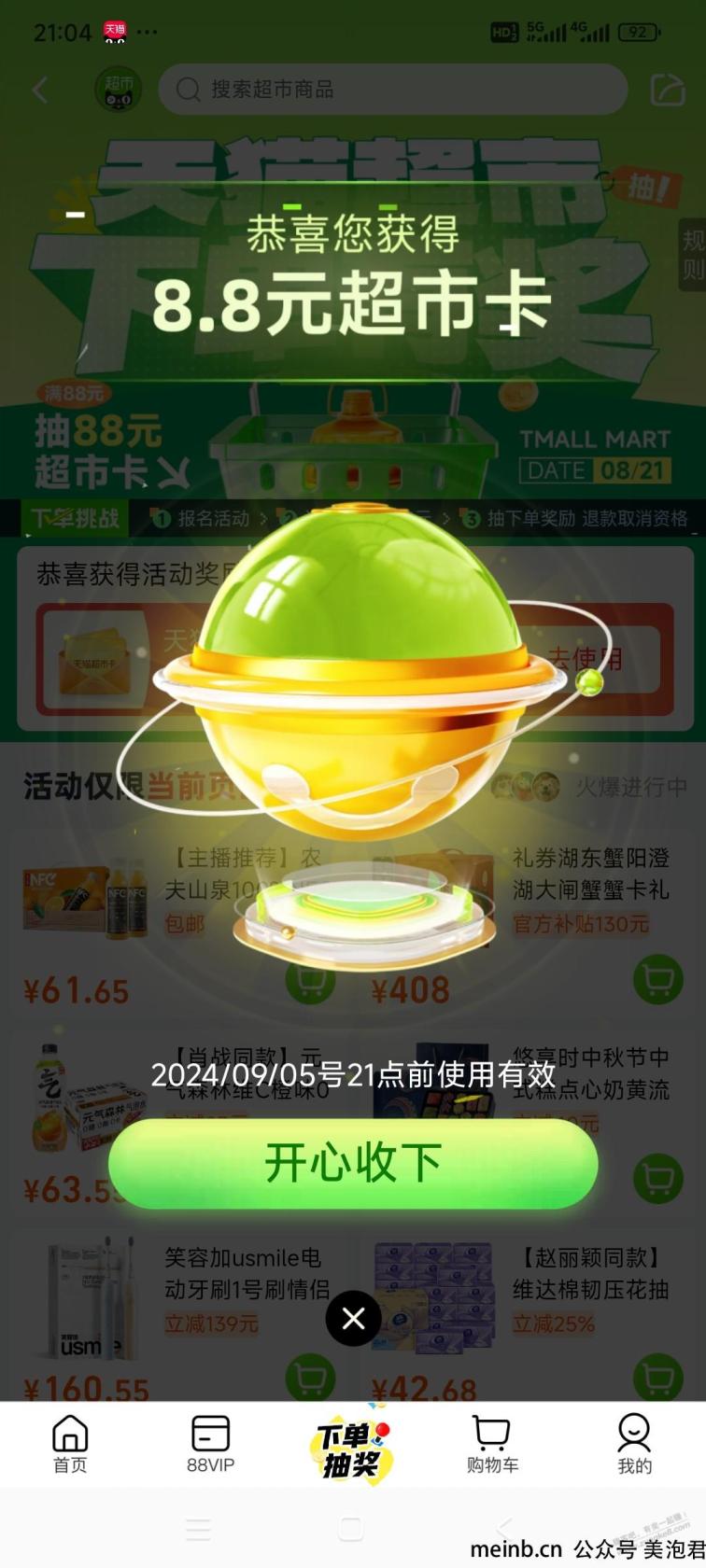Switch to the 首页 tab
Viewport: 706px width, 1568px height.
[x=70, y=1443]
